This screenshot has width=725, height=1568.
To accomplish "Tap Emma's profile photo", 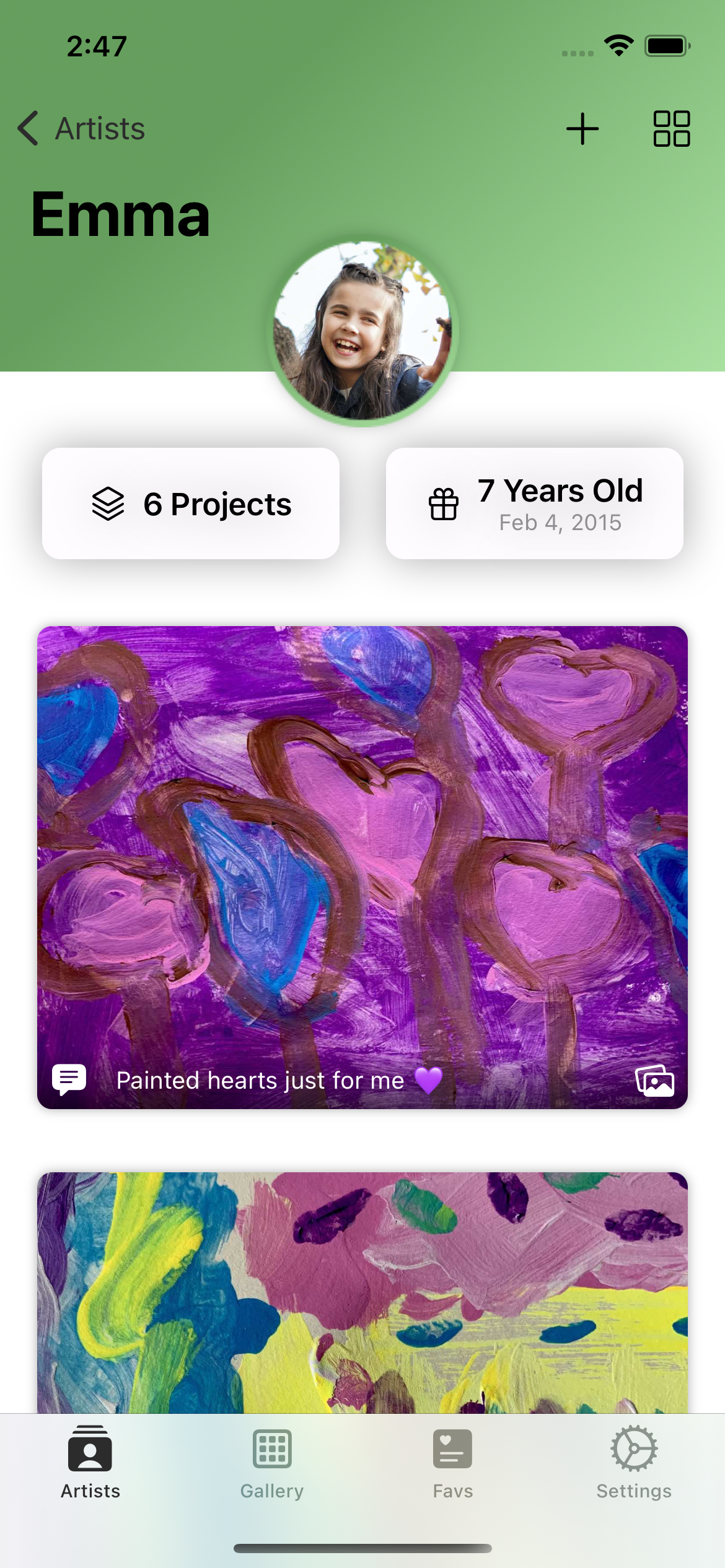I will tap(362, 332).
